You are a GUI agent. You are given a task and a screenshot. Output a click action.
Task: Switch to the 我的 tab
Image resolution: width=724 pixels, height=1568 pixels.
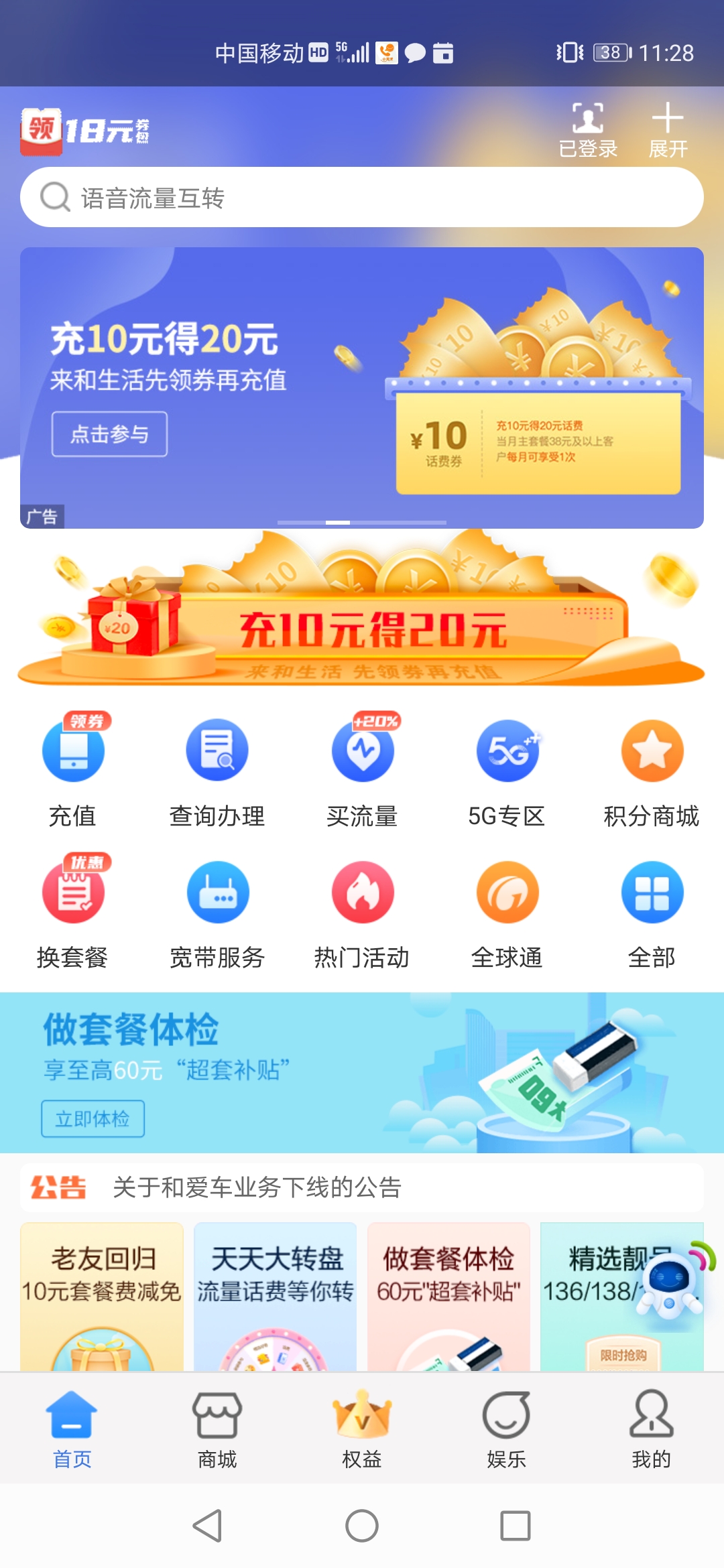(x=652, y=1429)
